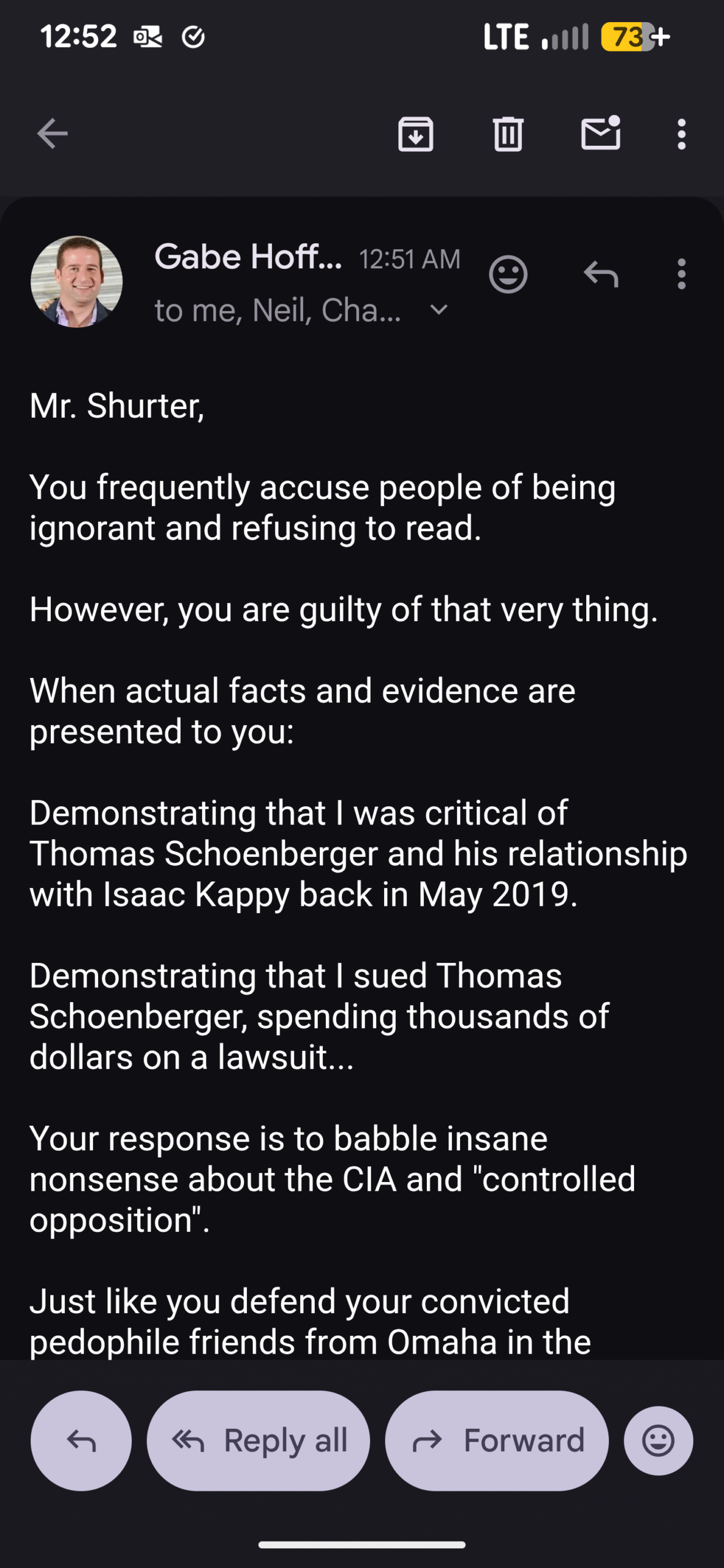Image resolution: width=724 pixels, height=1568 pixels.
Task: Delete this email
Action: pos(508,134)
